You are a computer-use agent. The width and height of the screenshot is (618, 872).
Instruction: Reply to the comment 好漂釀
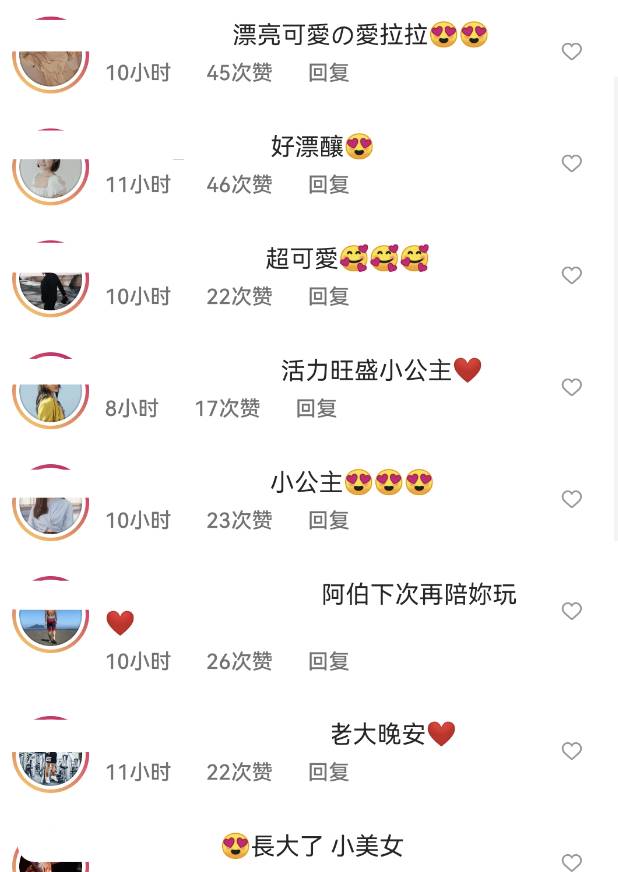tap(328, 185)
